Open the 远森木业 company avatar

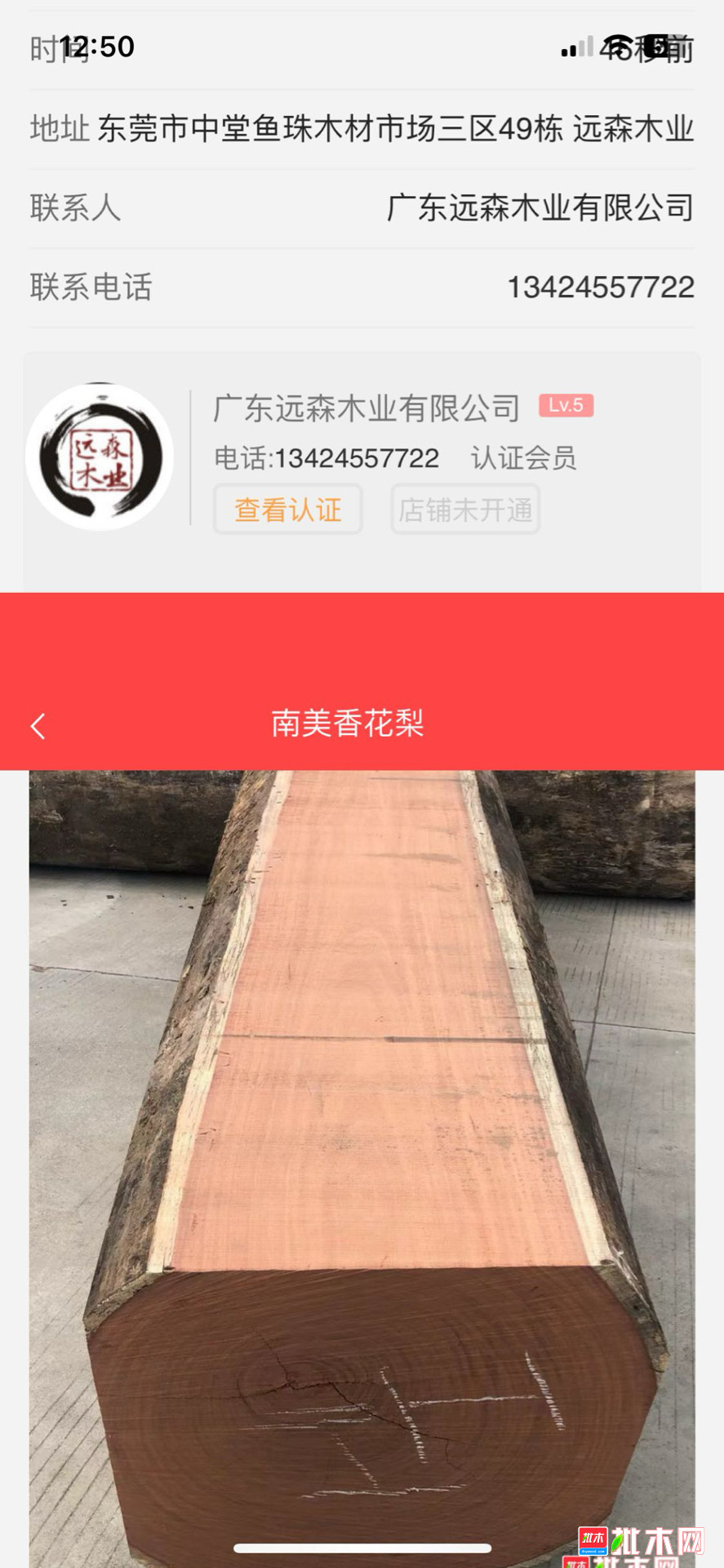100,457
